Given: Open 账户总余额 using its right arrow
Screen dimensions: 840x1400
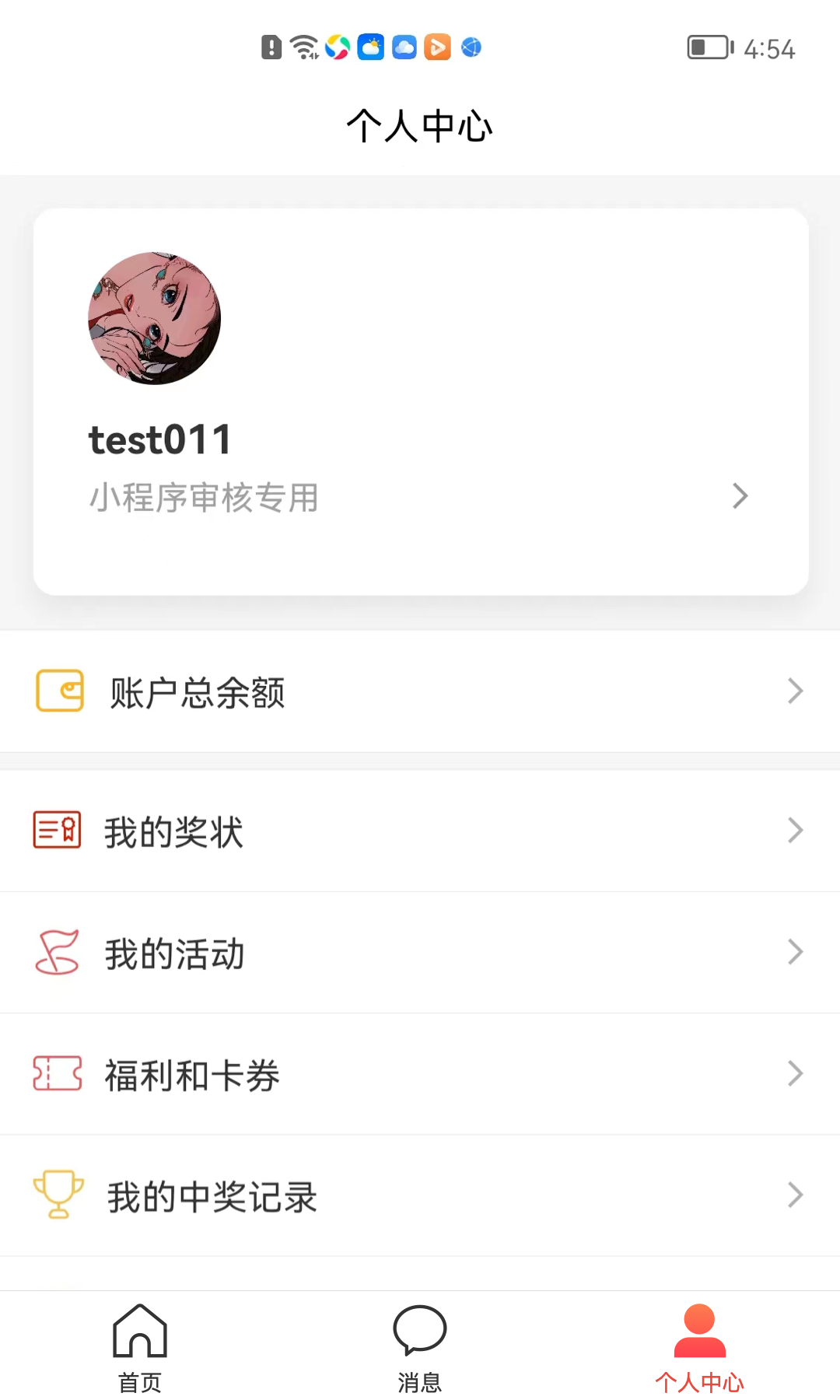Looking at the screenshot, I should 795,691.
